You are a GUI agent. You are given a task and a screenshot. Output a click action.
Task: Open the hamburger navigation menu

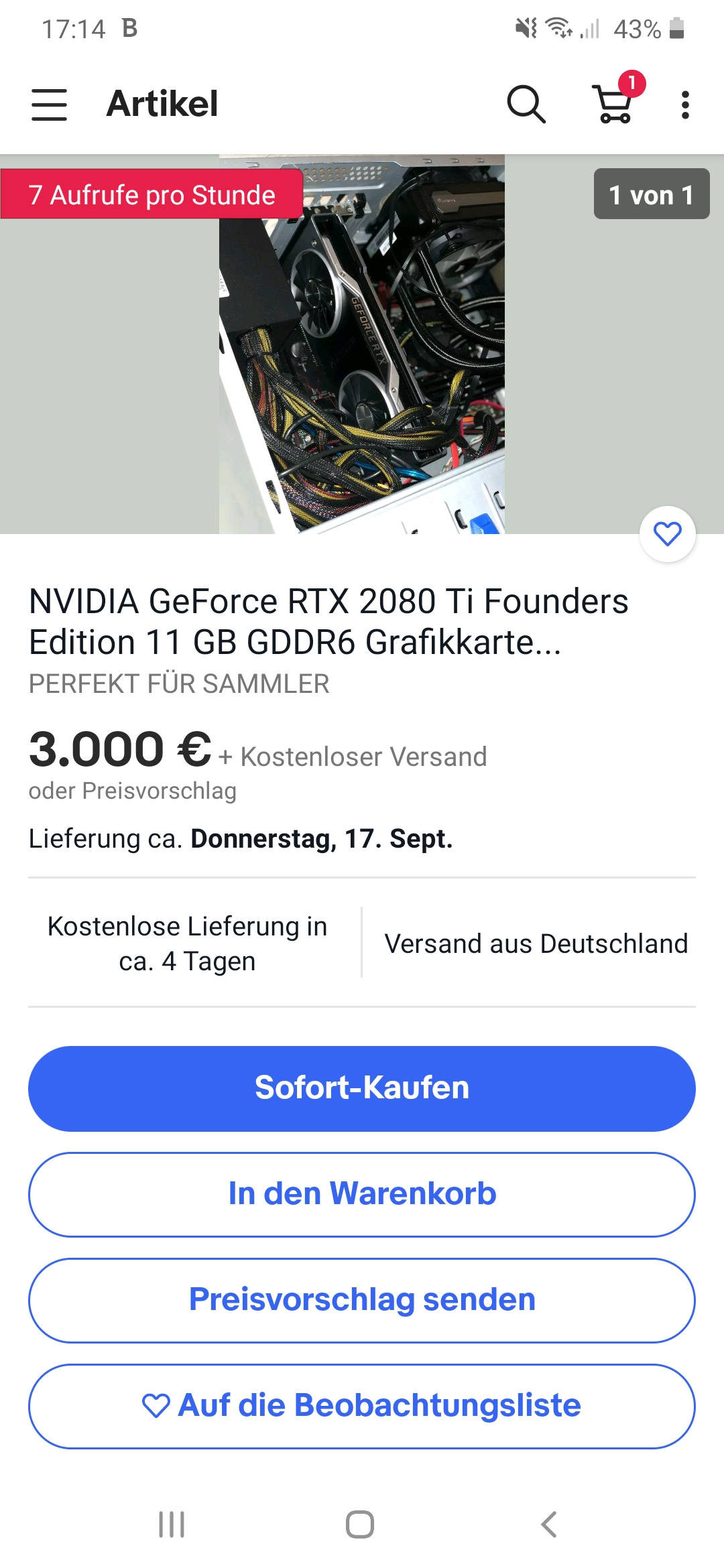pos(49,105)
